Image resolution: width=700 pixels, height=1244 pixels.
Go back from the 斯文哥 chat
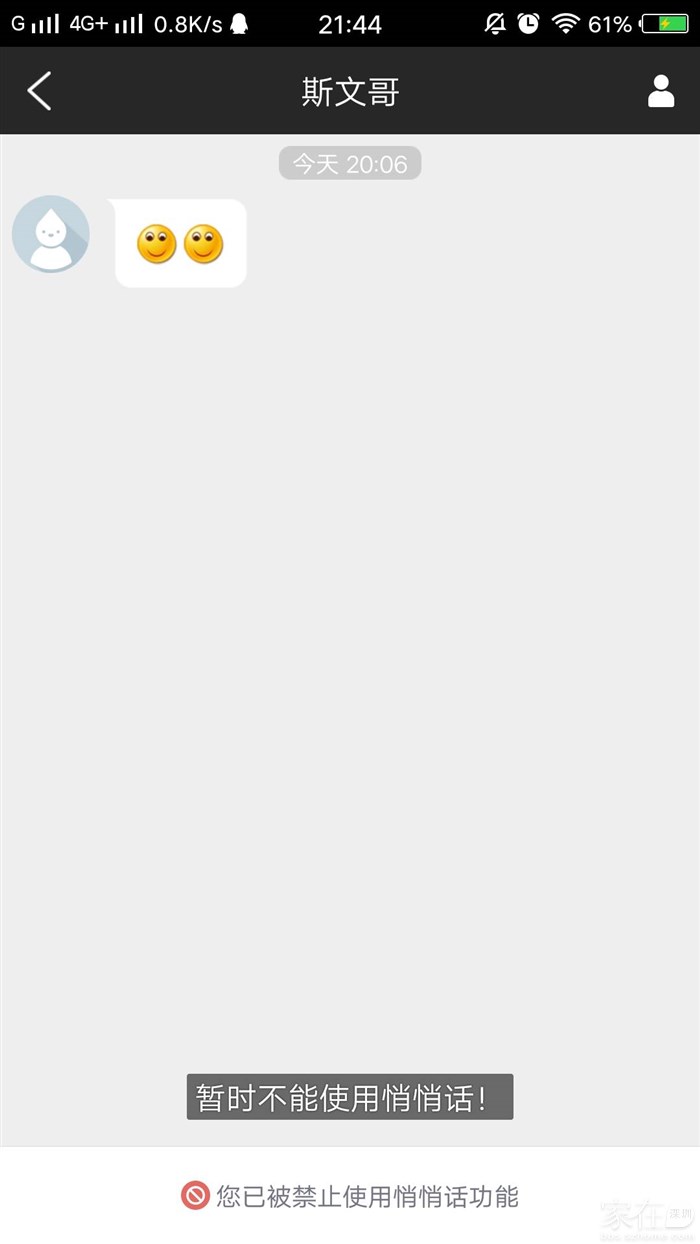point(39,91)
